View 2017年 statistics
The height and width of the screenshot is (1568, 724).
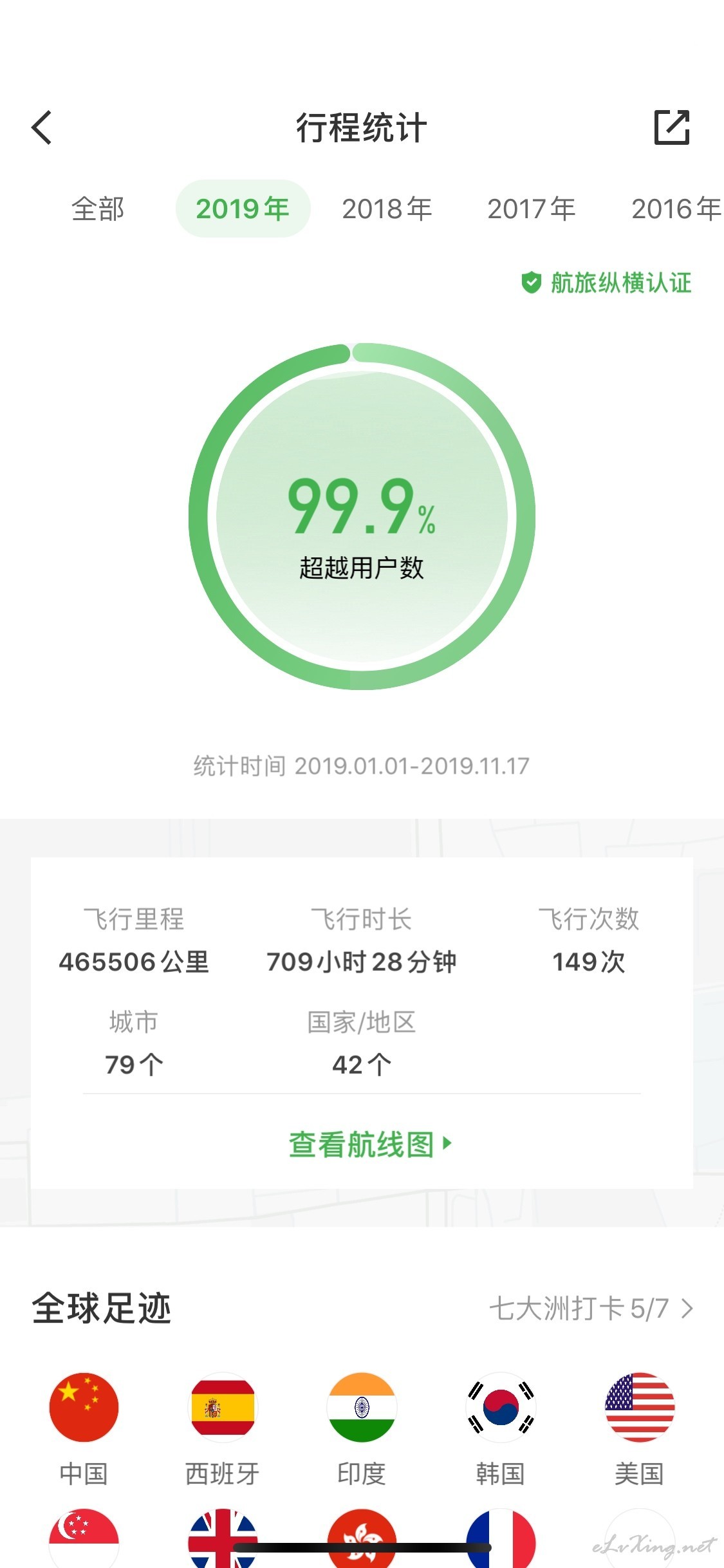532,209
